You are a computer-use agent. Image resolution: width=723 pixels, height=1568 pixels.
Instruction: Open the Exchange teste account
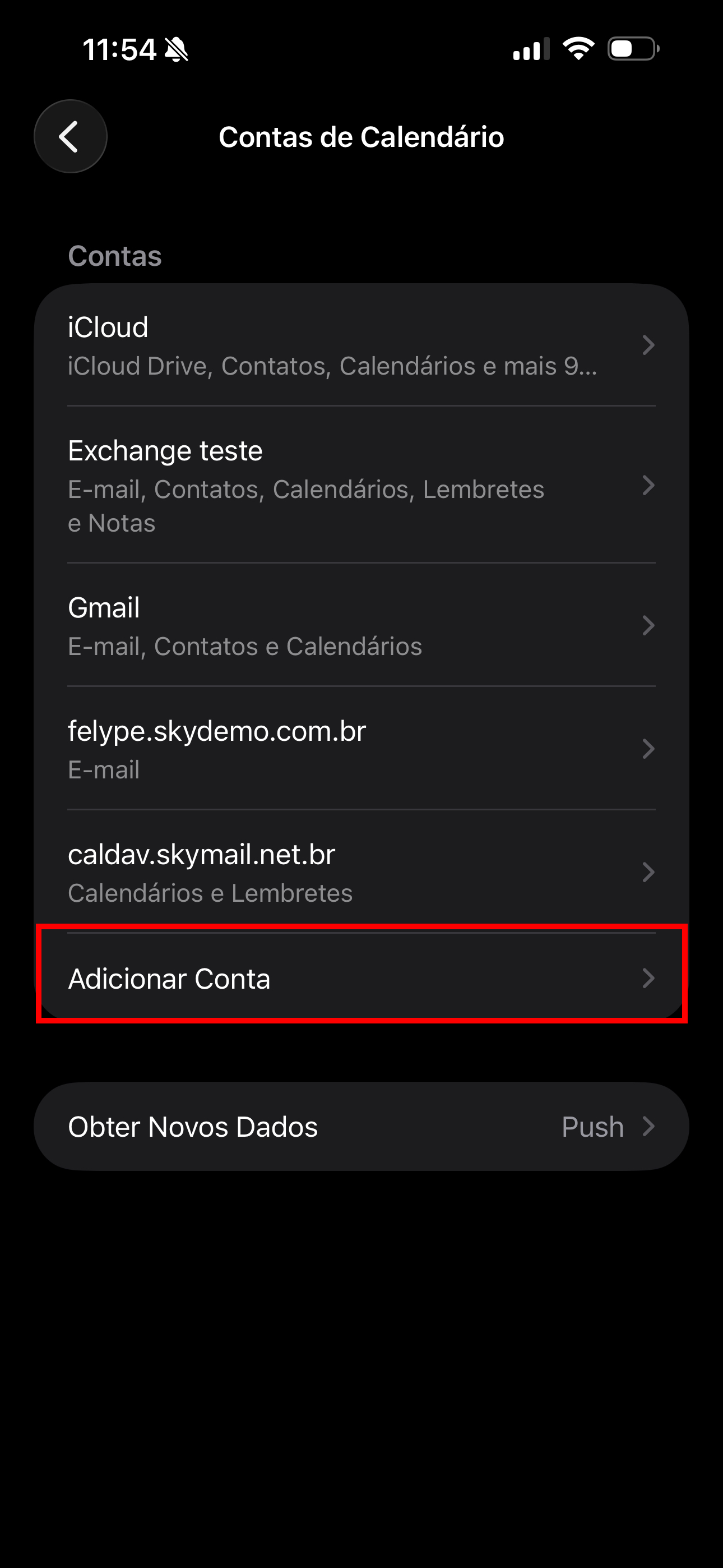pyautogui.click(x=360, y=485)
